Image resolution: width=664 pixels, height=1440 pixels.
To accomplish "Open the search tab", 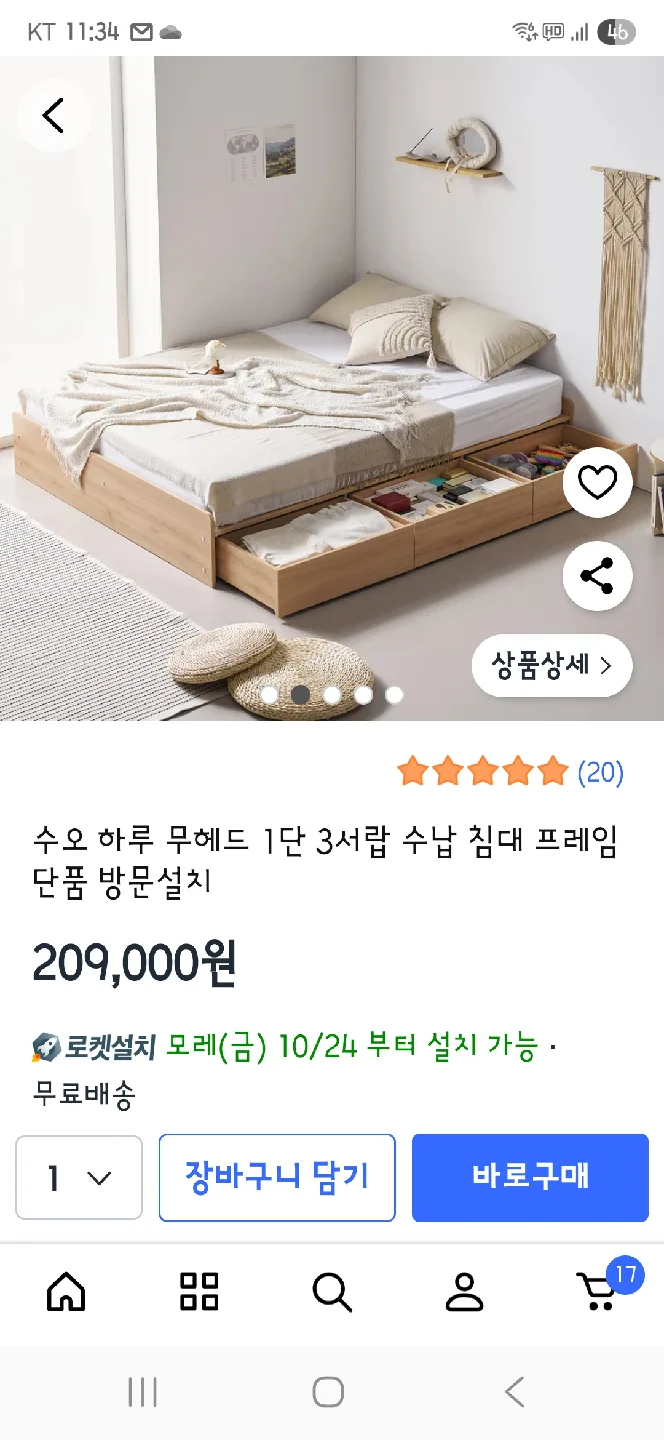I will [x=332, y=1292].
